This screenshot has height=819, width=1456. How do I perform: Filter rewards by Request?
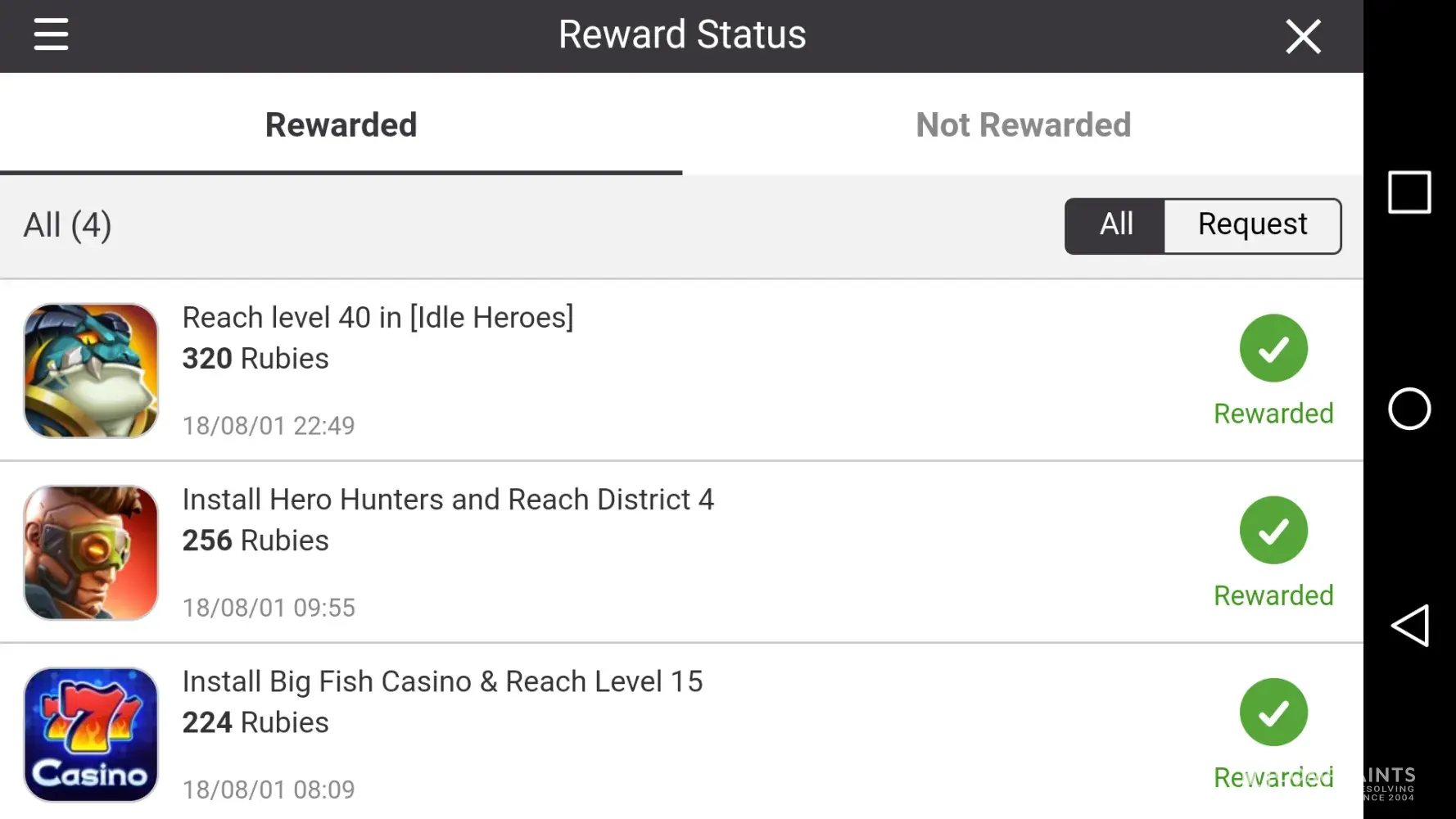[1251, 225]
